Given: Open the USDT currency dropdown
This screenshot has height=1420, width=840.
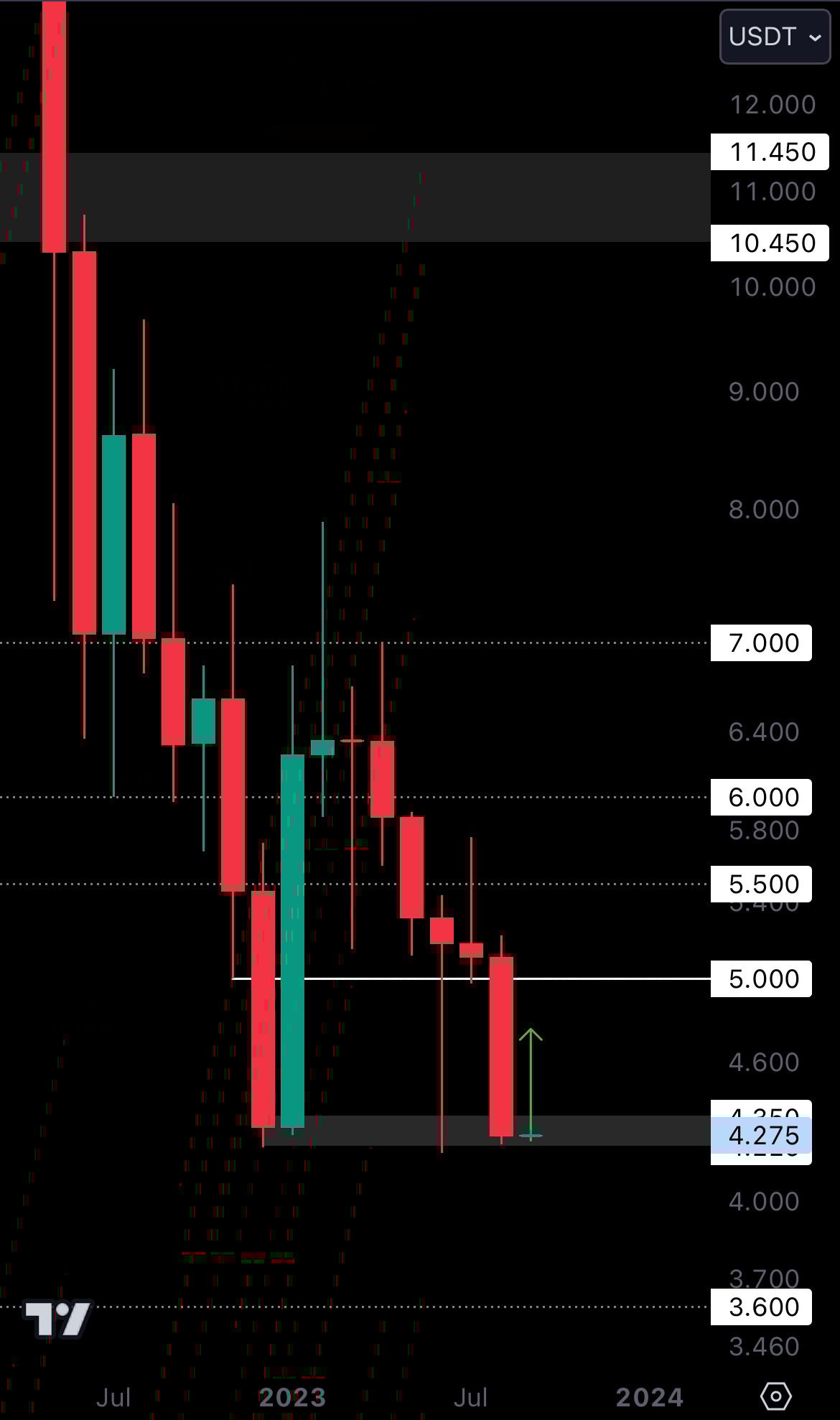Looking at the screenshot, I should coord(773,37).
